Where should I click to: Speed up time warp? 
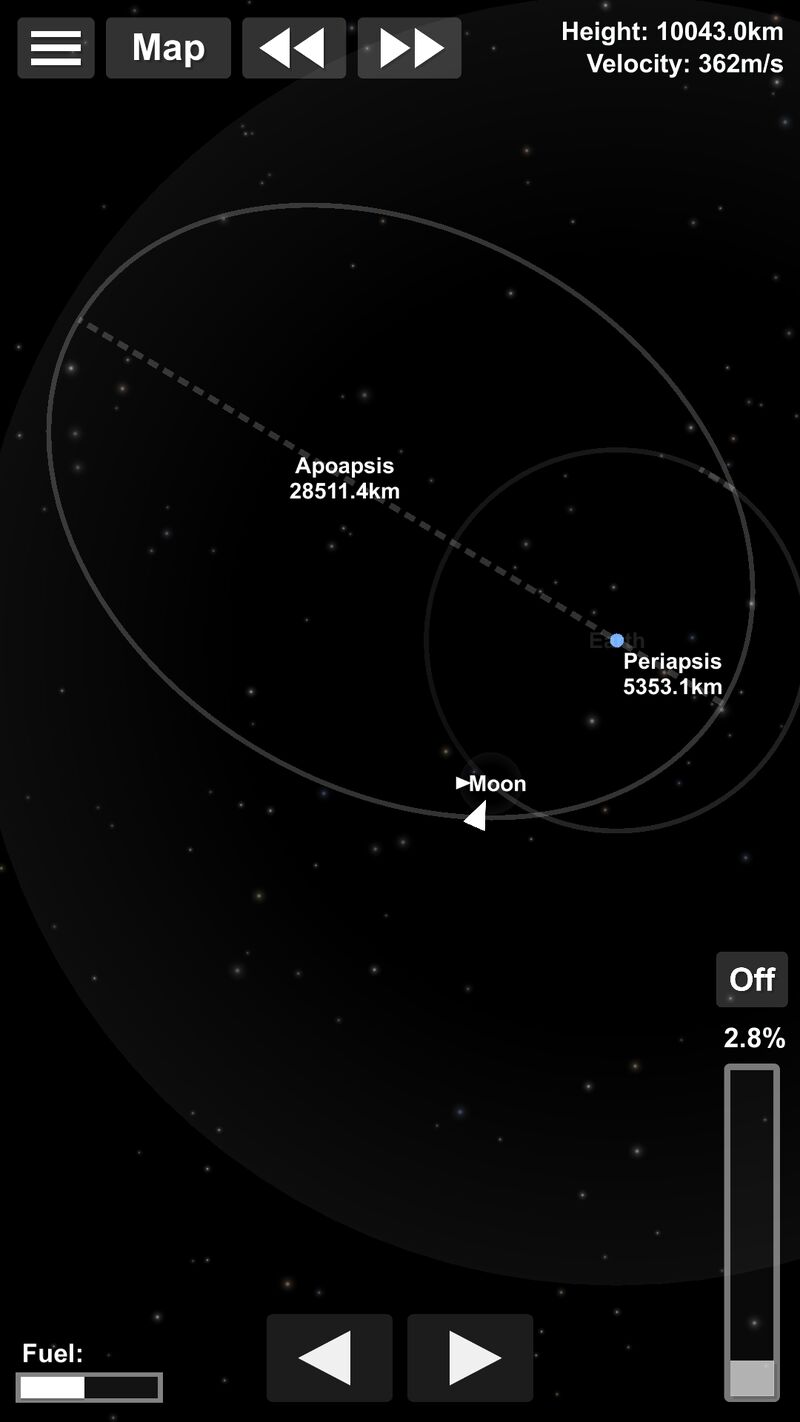pos(409,48)
